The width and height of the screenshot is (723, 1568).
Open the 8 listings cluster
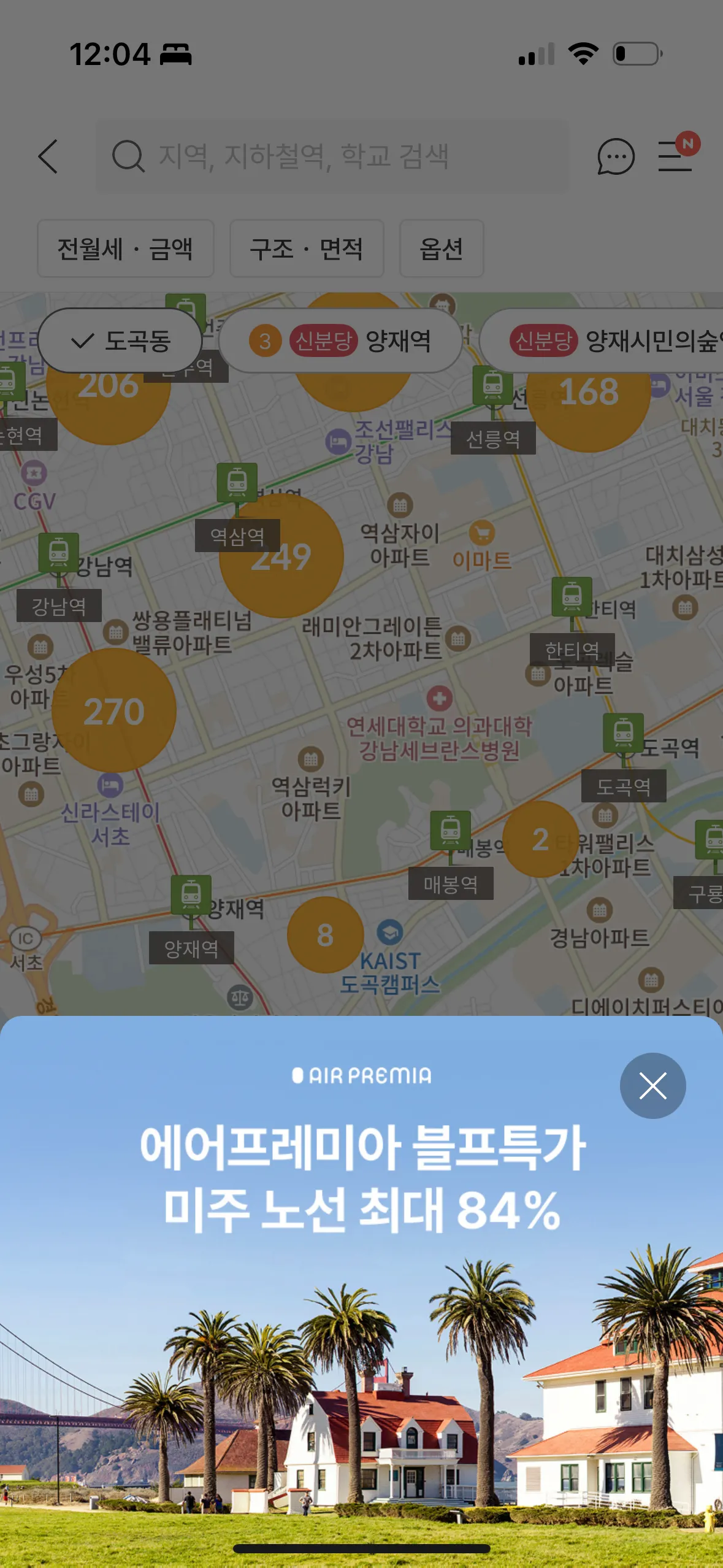(x=325, y=935)
